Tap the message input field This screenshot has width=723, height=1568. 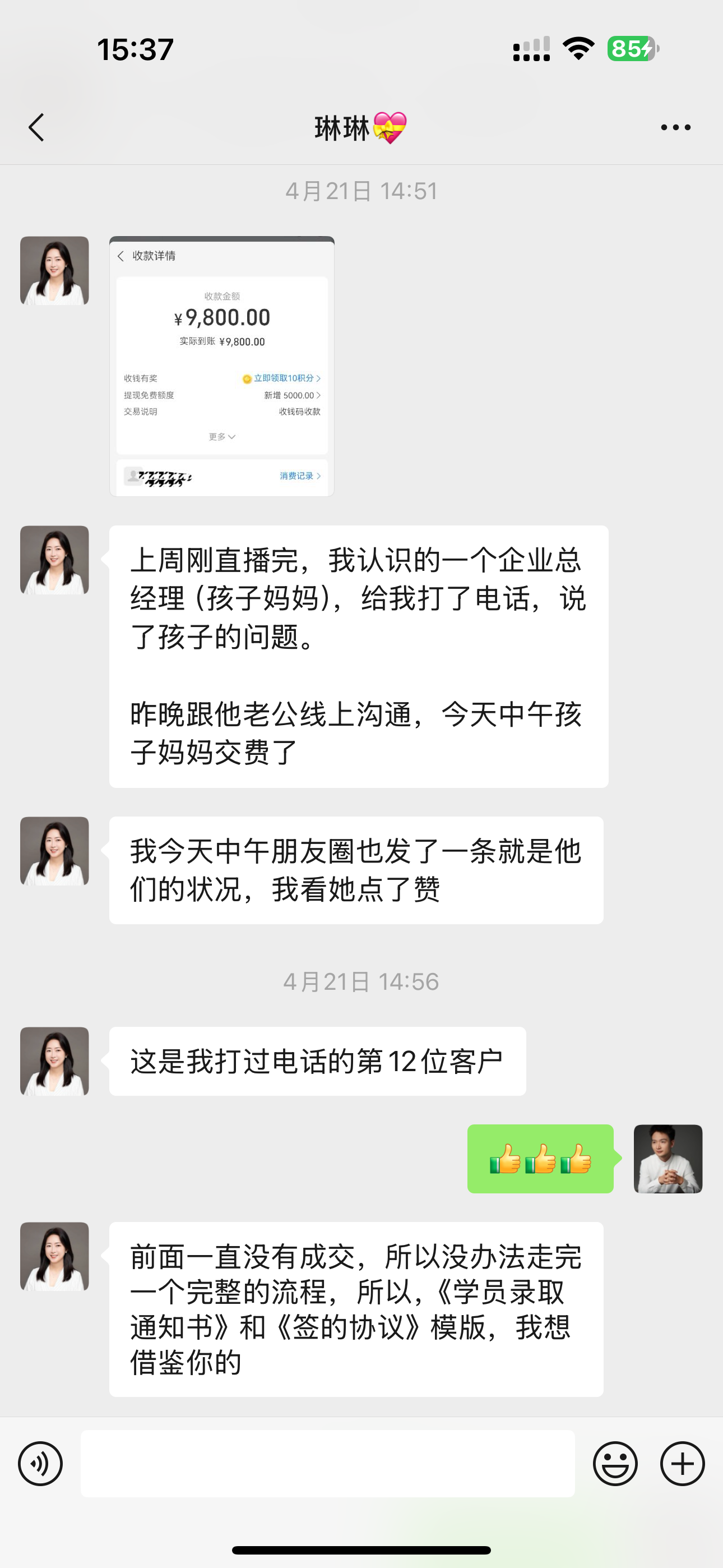328,1463
